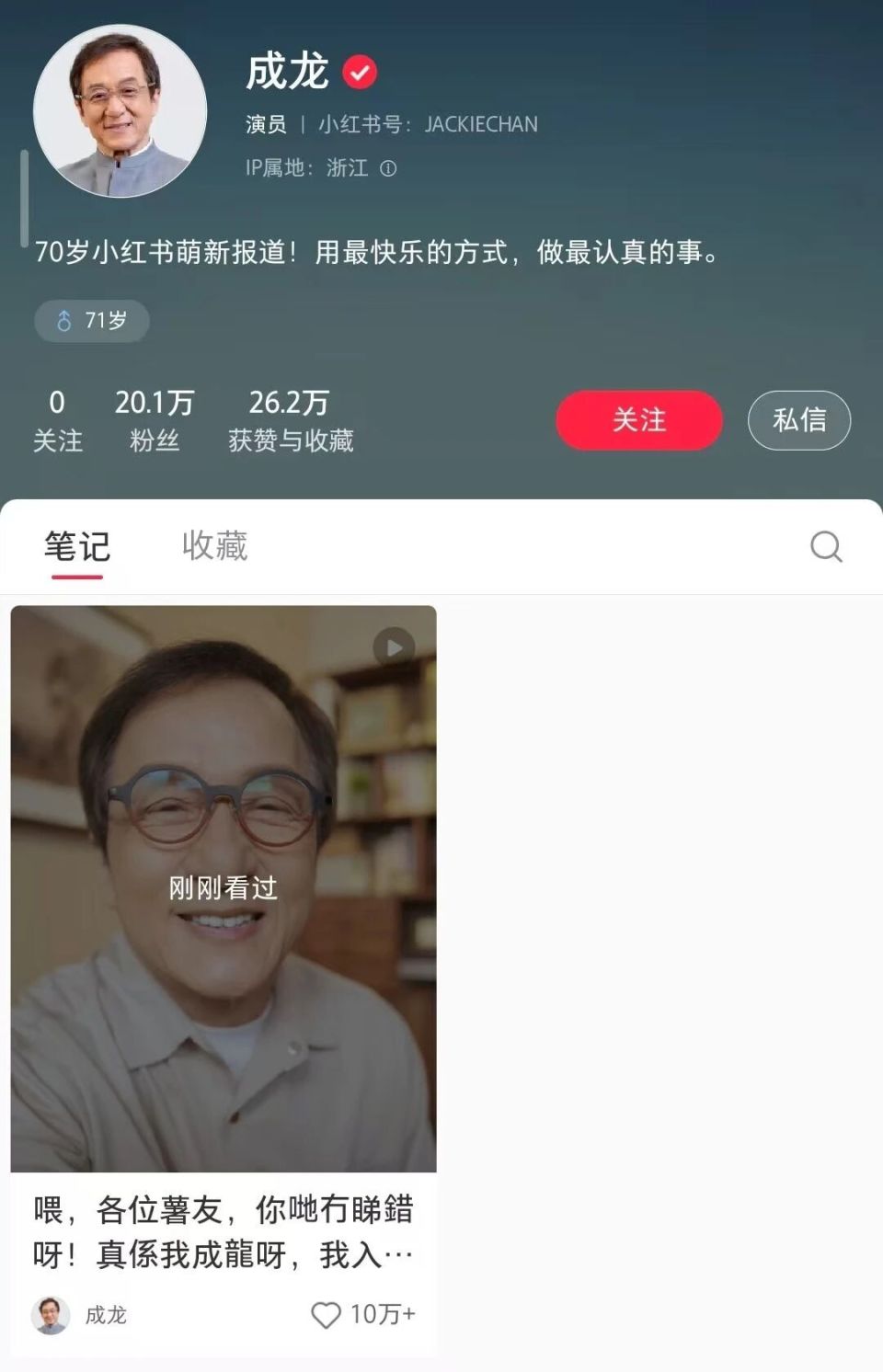
Task: Open 私信 to message Jackie Chan
Action: point(799,419)
